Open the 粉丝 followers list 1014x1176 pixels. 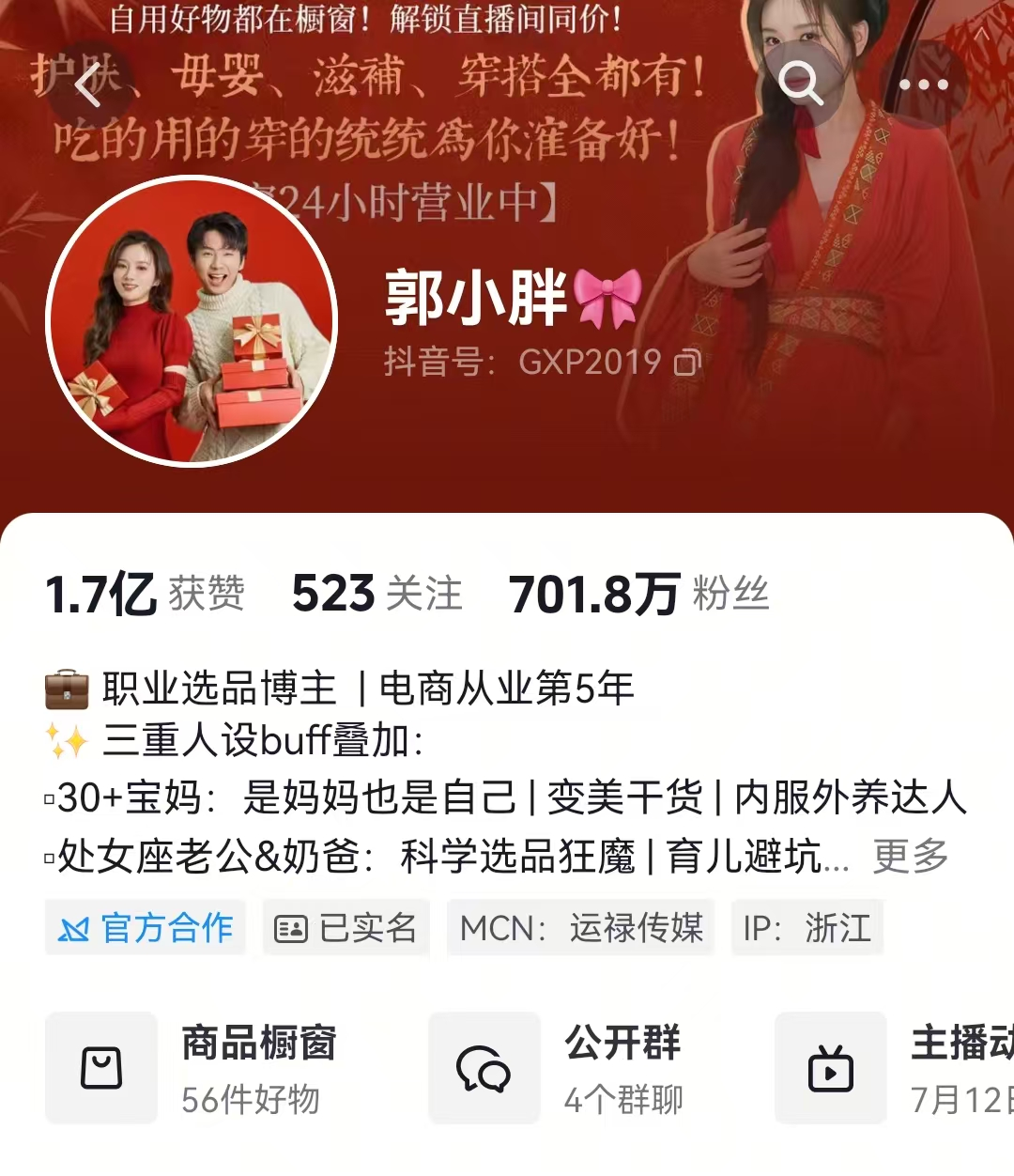[x=638, y=594]
